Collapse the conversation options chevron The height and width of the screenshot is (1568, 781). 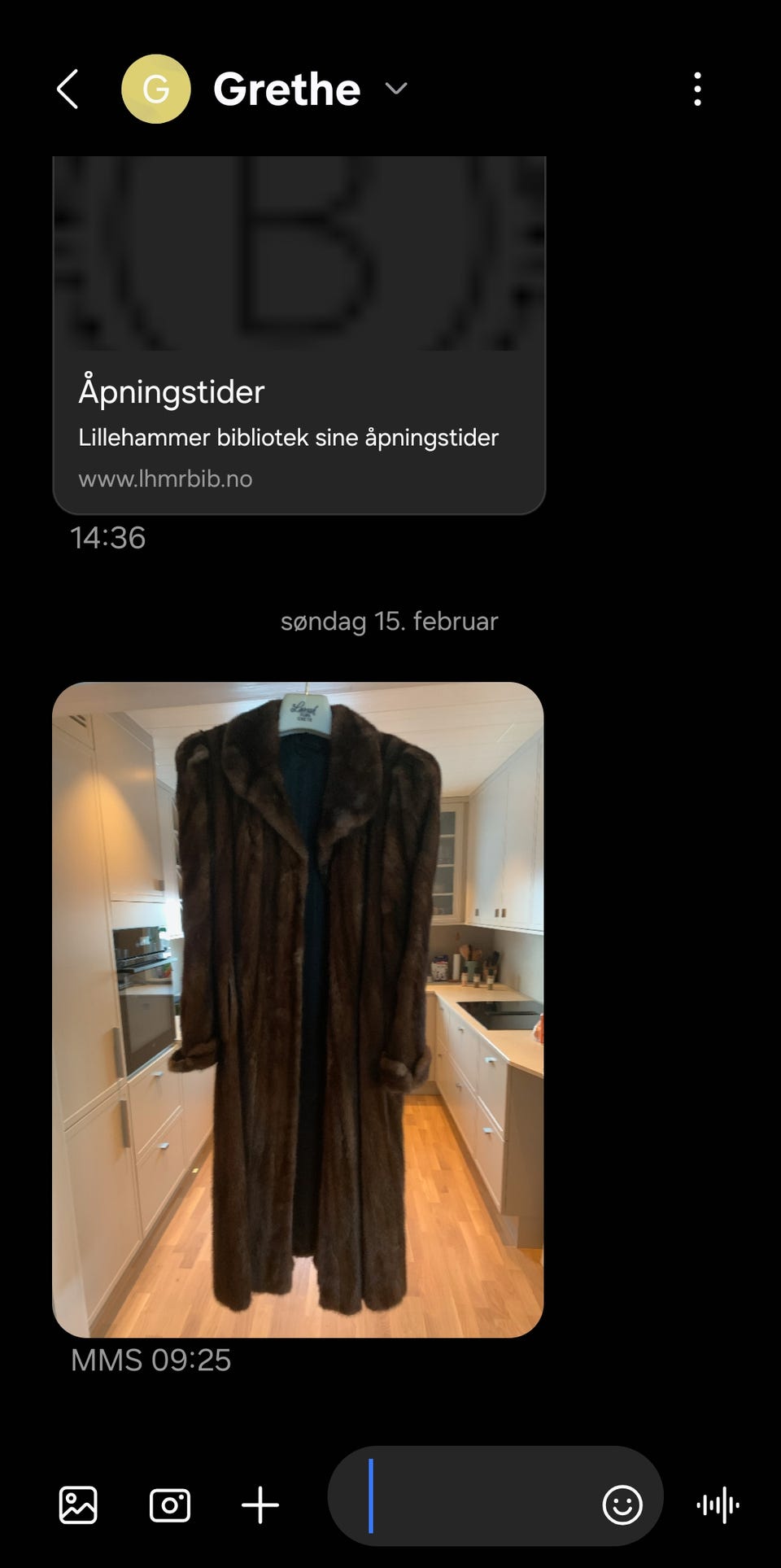click(396, 91)
